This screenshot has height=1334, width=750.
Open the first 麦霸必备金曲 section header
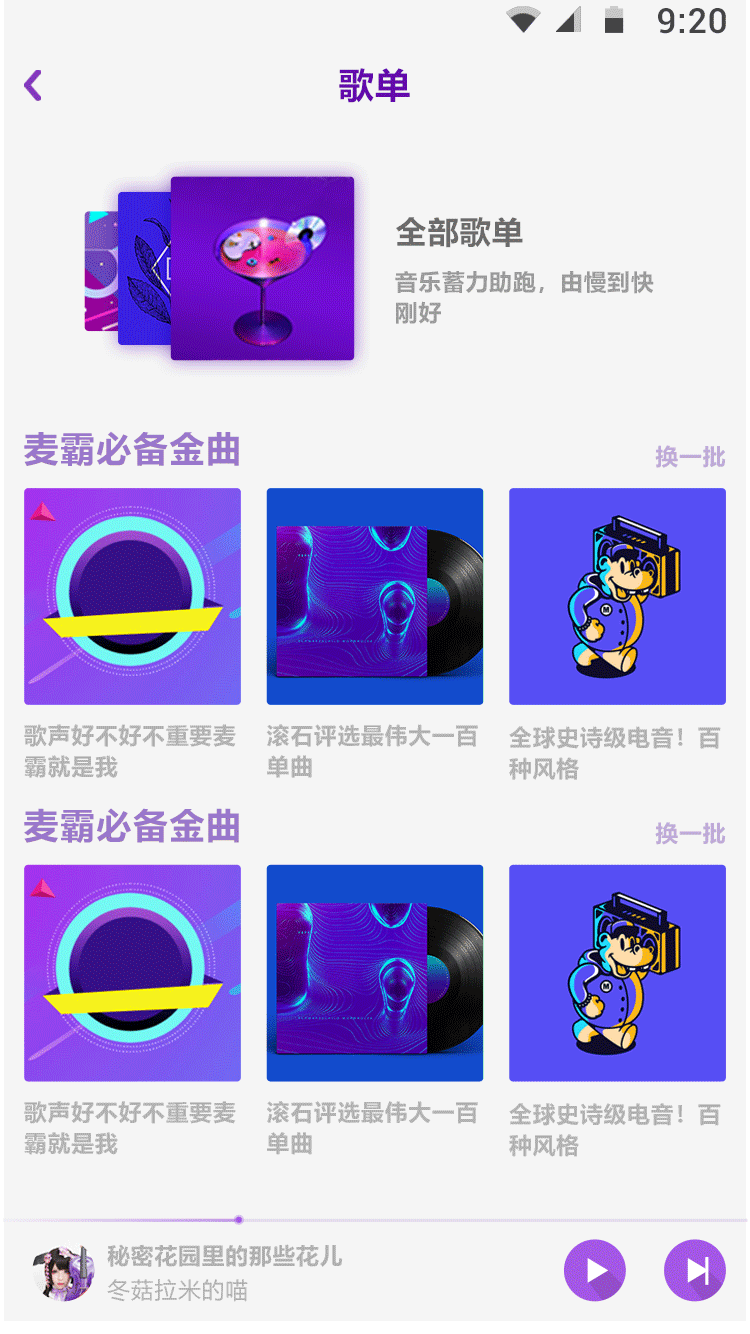pos(131,451)
